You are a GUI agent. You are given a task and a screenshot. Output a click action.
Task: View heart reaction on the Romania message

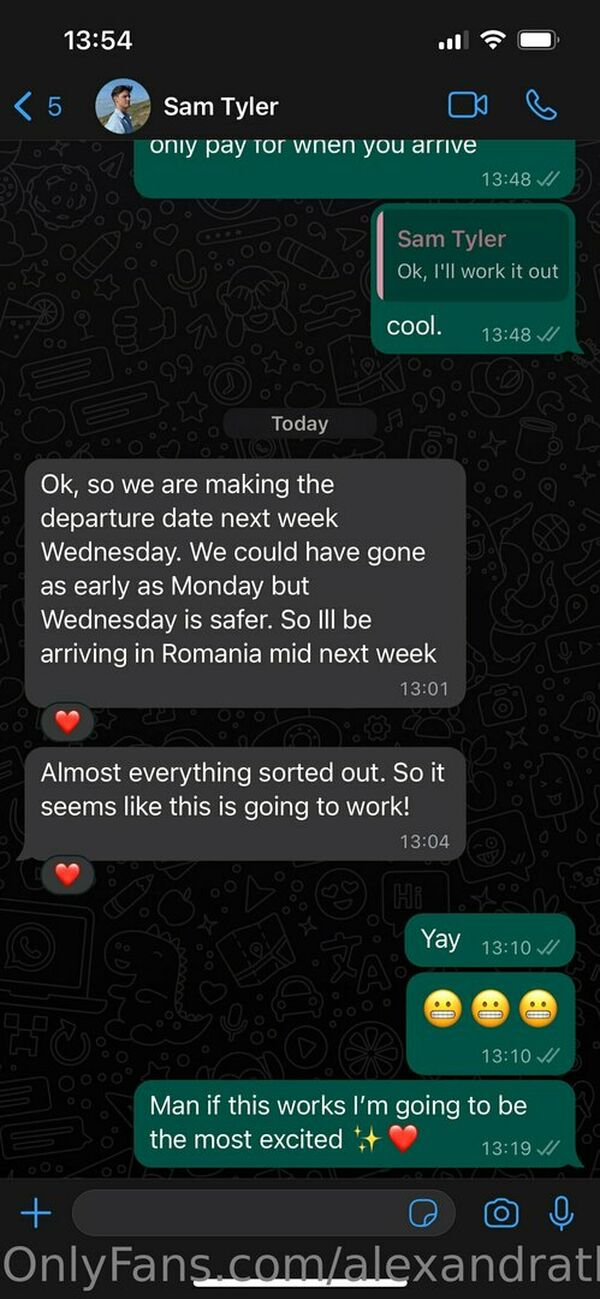67,721
